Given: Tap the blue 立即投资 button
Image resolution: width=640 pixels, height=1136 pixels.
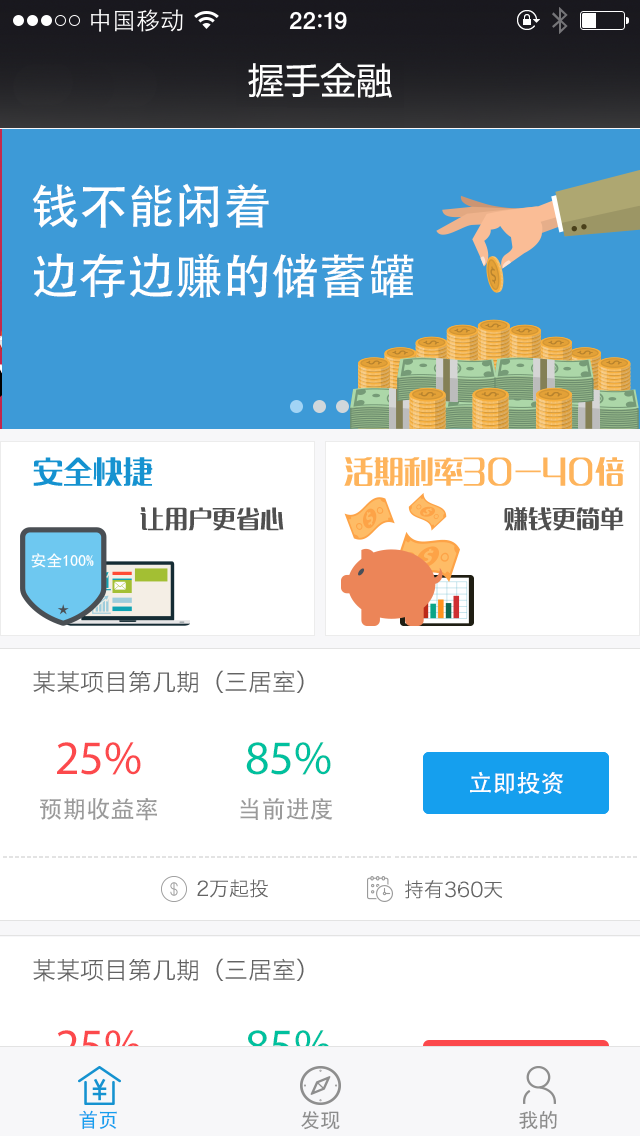Looking at the screenshot, I should coord(515,783).
